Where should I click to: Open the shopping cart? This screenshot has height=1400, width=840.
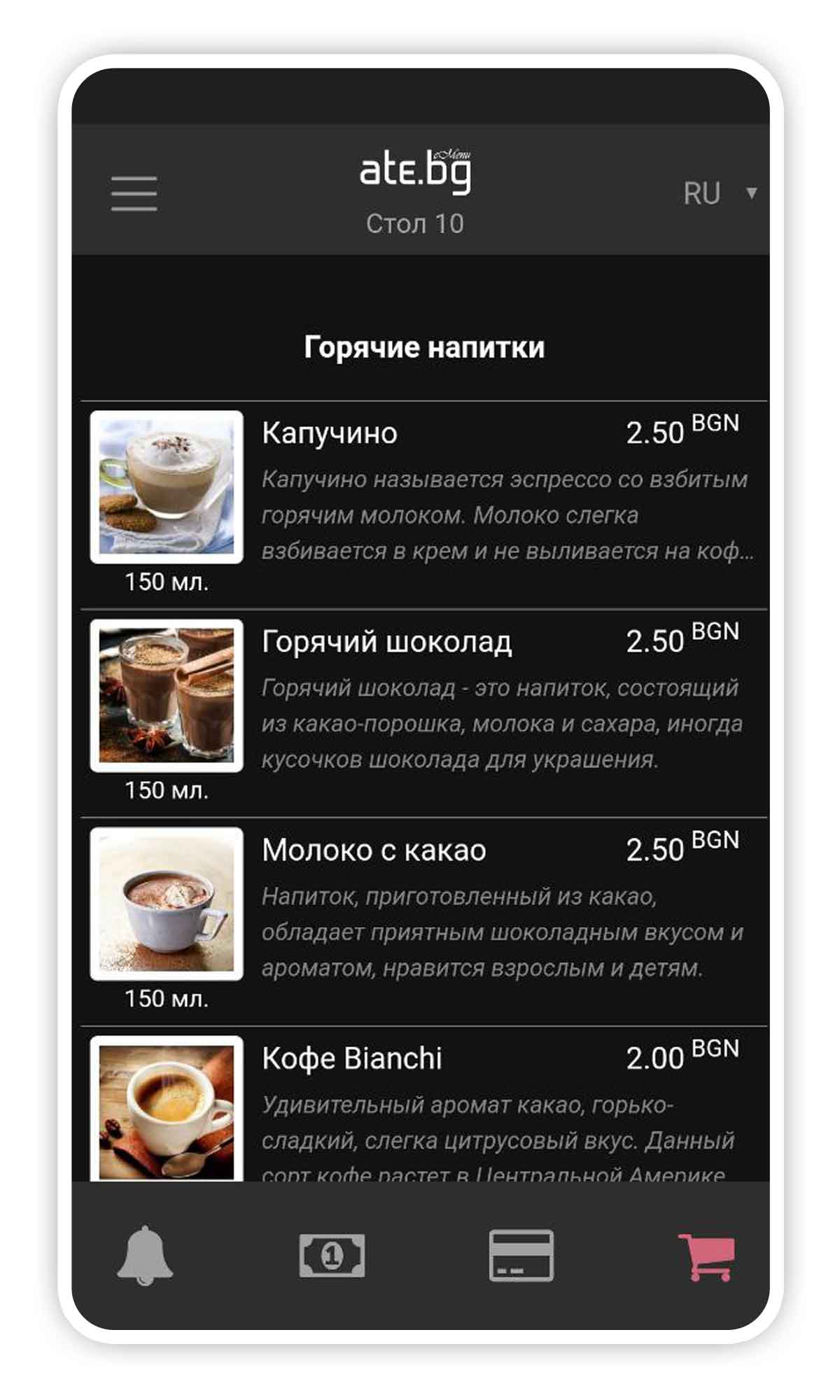707,1257
